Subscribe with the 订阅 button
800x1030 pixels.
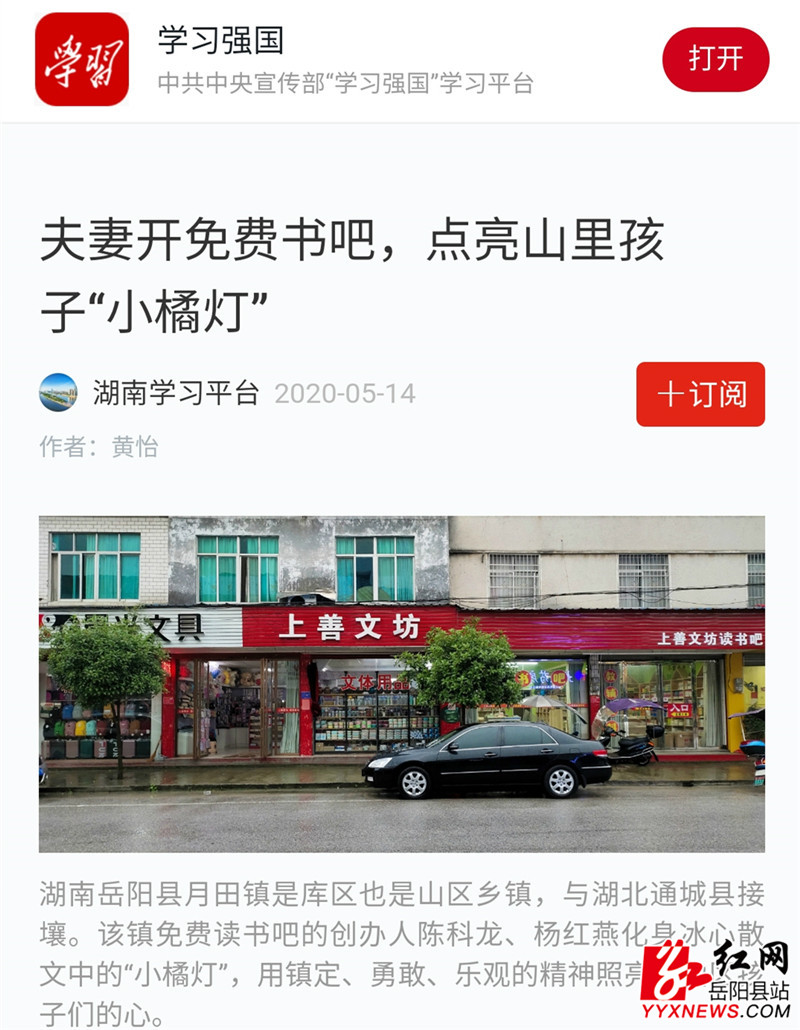(700, 394)
